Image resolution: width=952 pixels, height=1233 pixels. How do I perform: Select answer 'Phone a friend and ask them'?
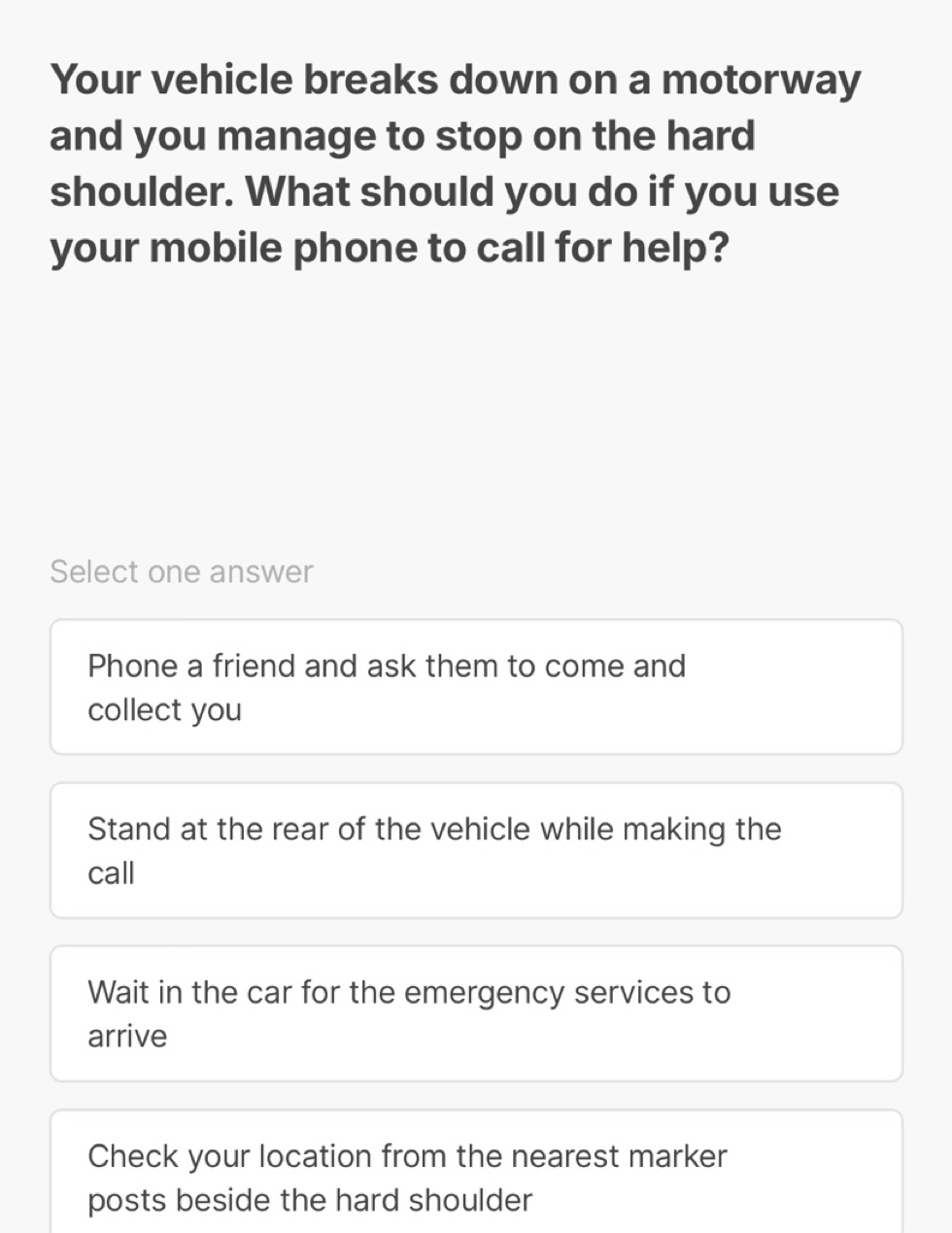click(x=476, y=687)
